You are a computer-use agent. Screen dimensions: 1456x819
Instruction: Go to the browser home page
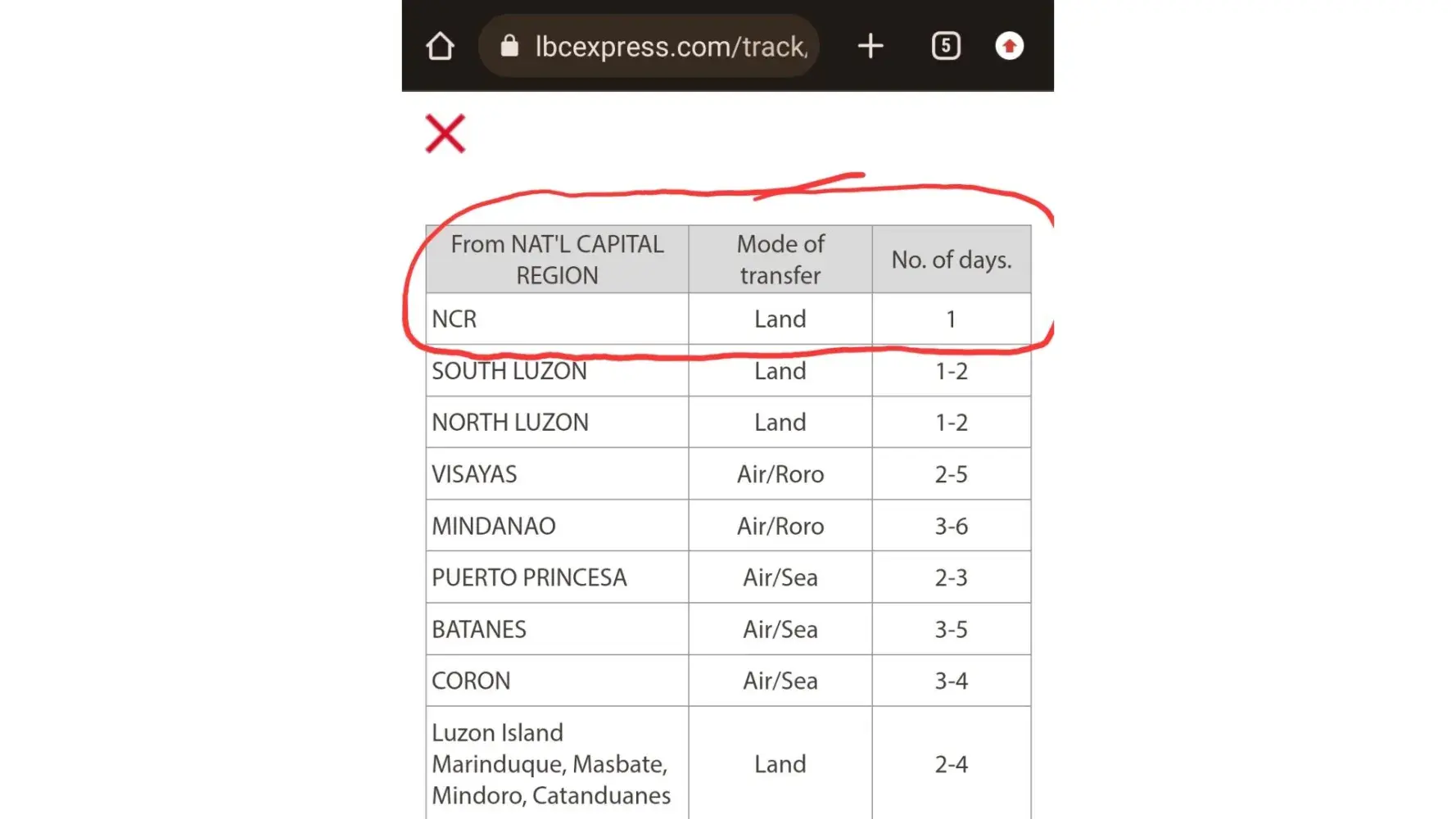coord(440,46)
